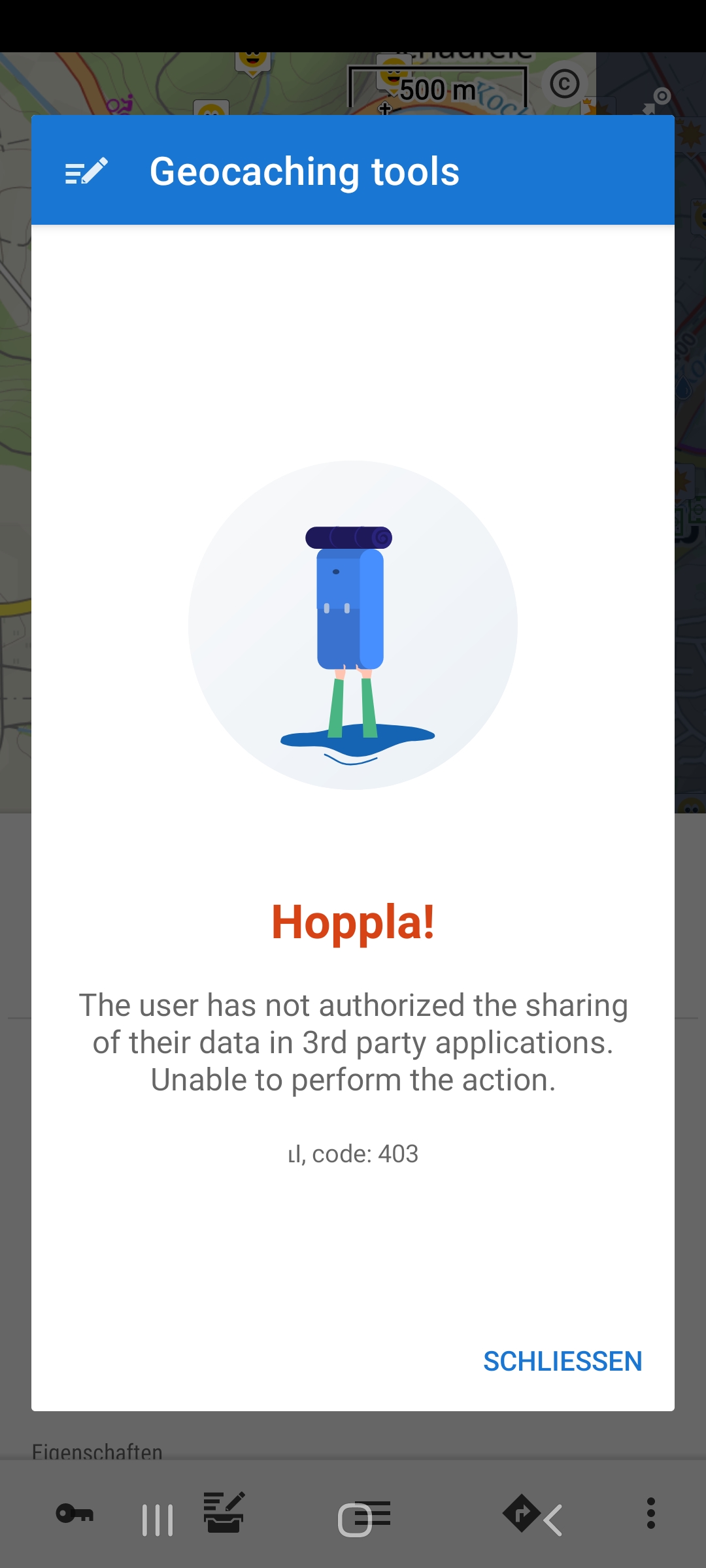This screenshot has height=1568, width=706.
Task: Go to the system home screen
Action: coord(354,1520)
